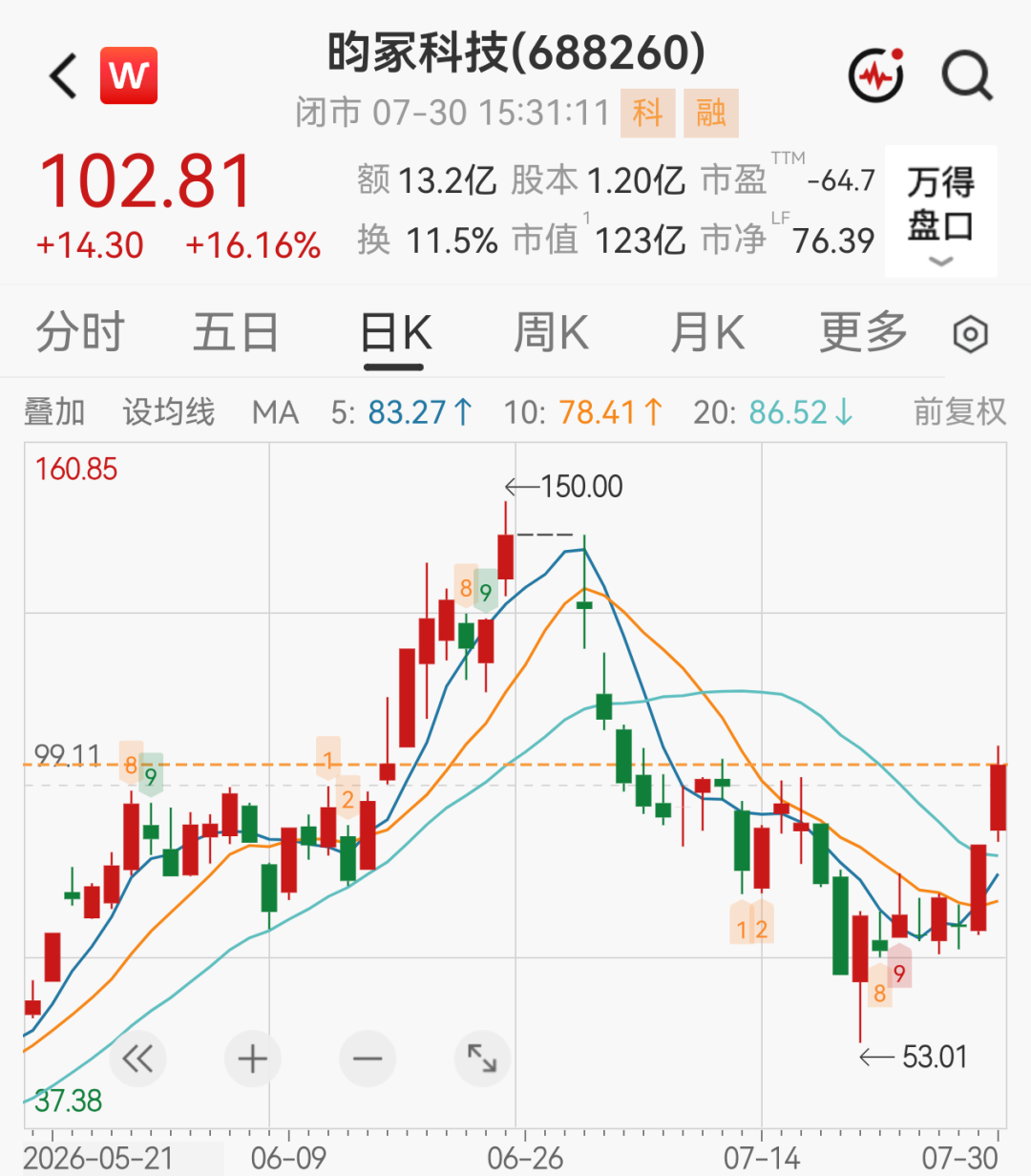Expand the 万得盘口 panel

point(940,211)
